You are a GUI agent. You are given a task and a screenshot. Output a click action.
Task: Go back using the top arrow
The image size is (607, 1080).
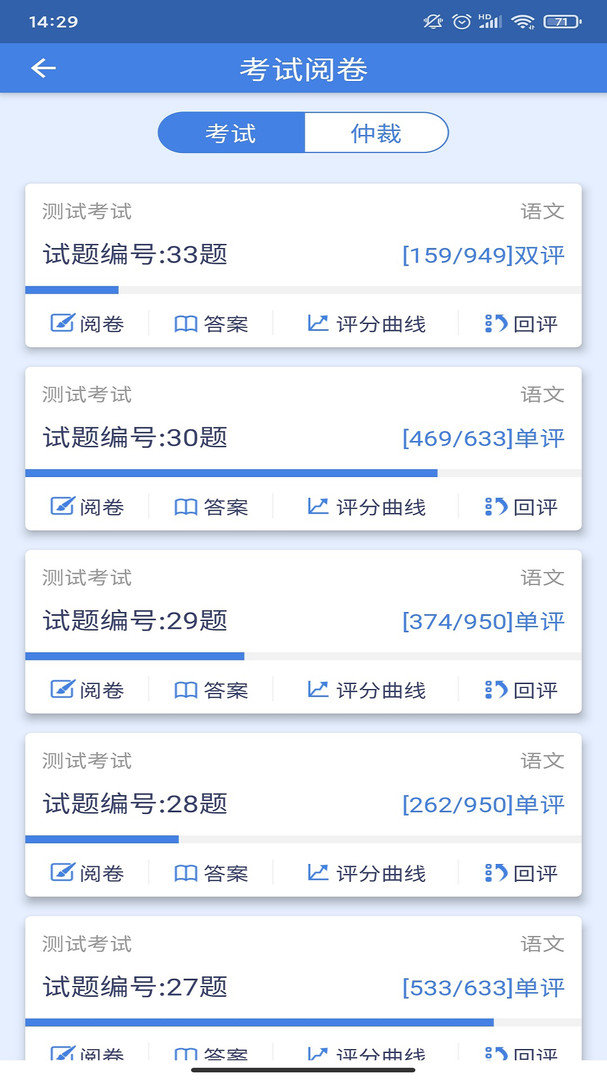click(43, 68)
